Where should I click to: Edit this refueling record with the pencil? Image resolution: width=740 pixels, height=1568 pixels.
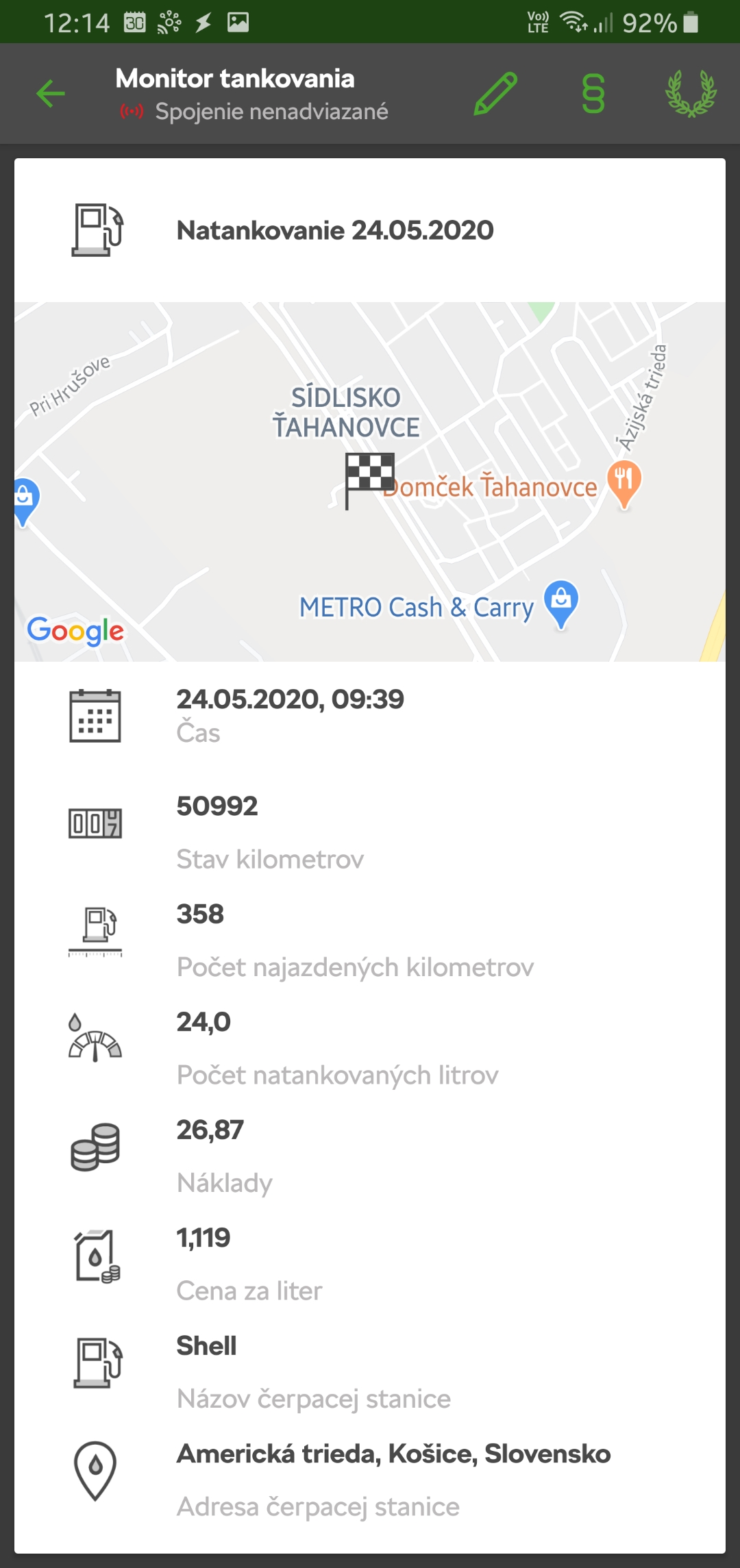pos(495,94)
